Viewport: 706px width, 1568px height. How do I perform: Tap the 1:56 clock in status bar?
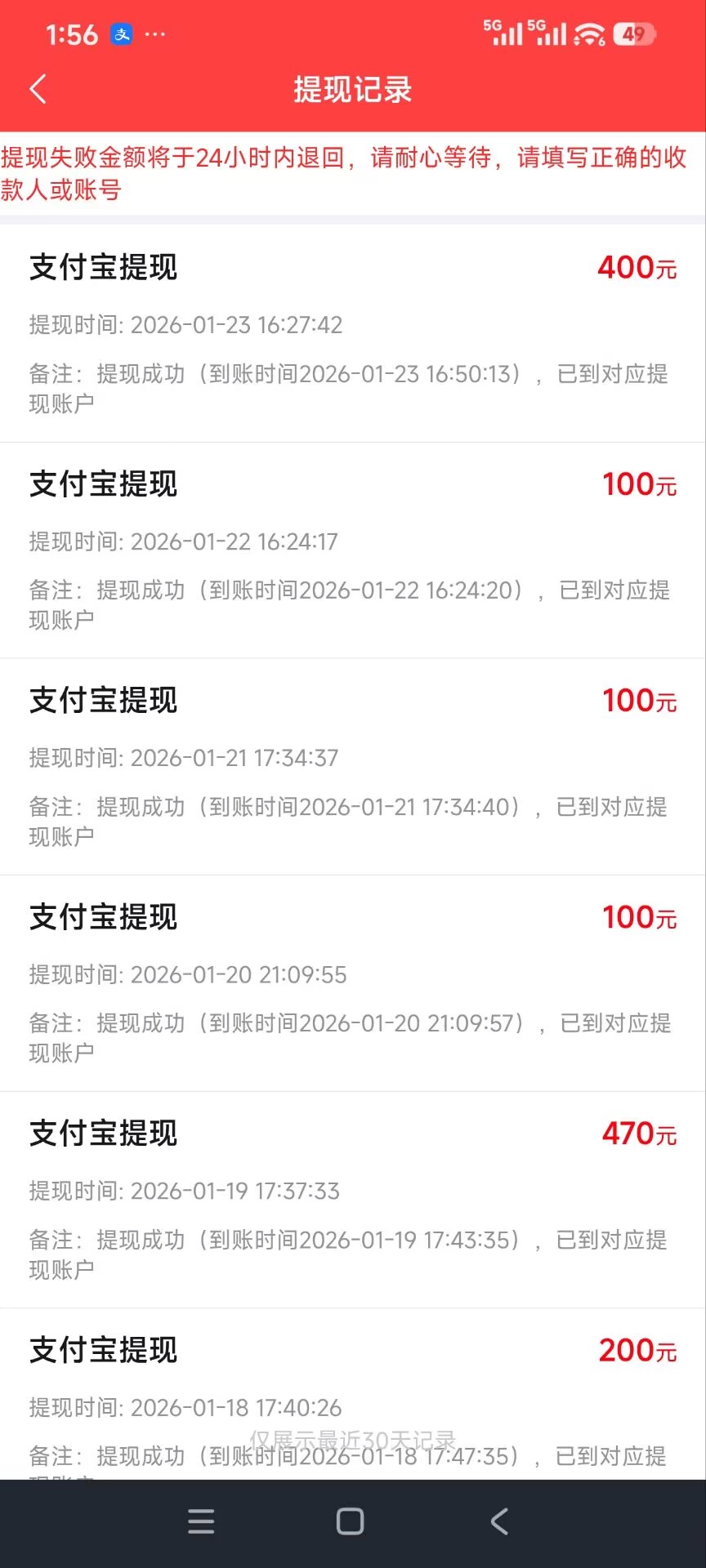click(72, 34)
